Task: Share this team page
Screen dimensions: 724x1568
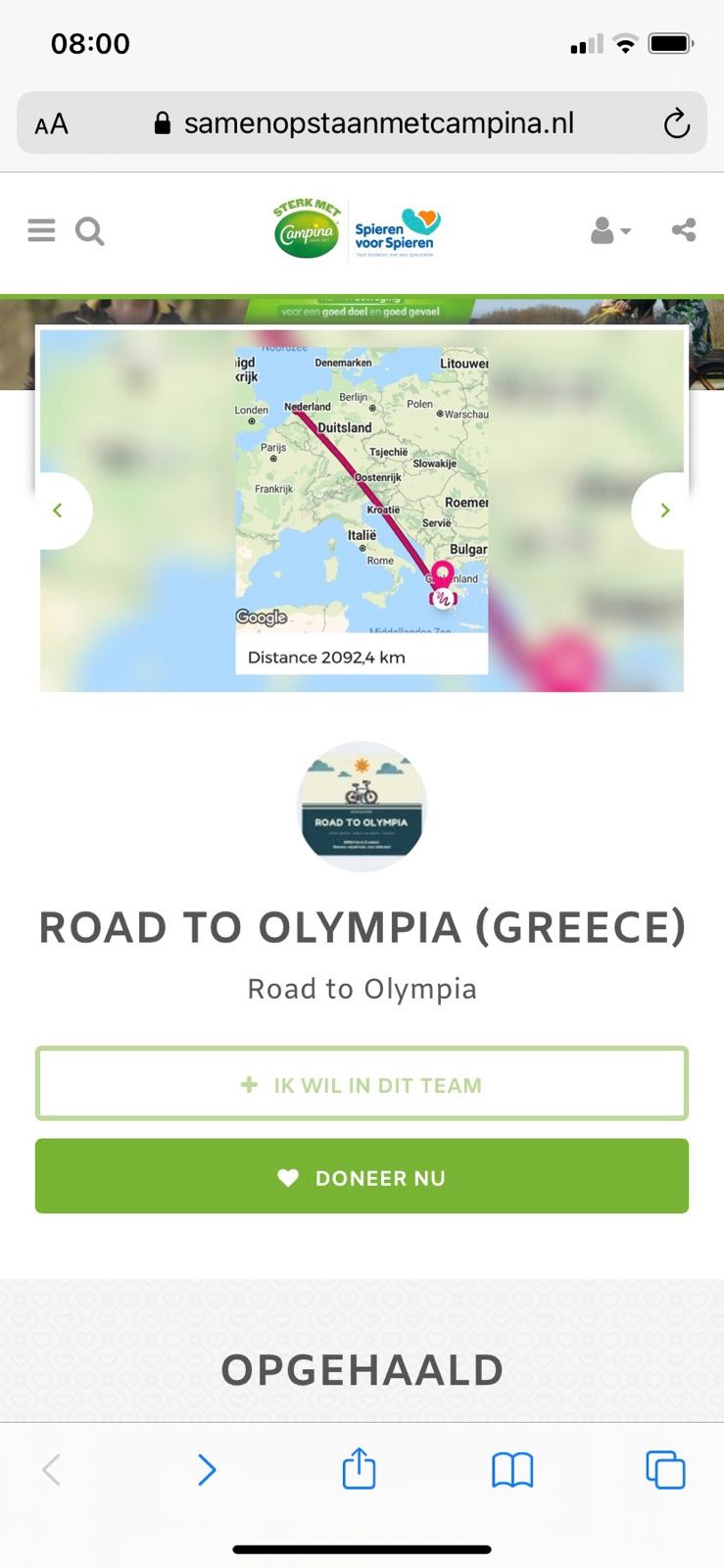Action: click(684, 230)
